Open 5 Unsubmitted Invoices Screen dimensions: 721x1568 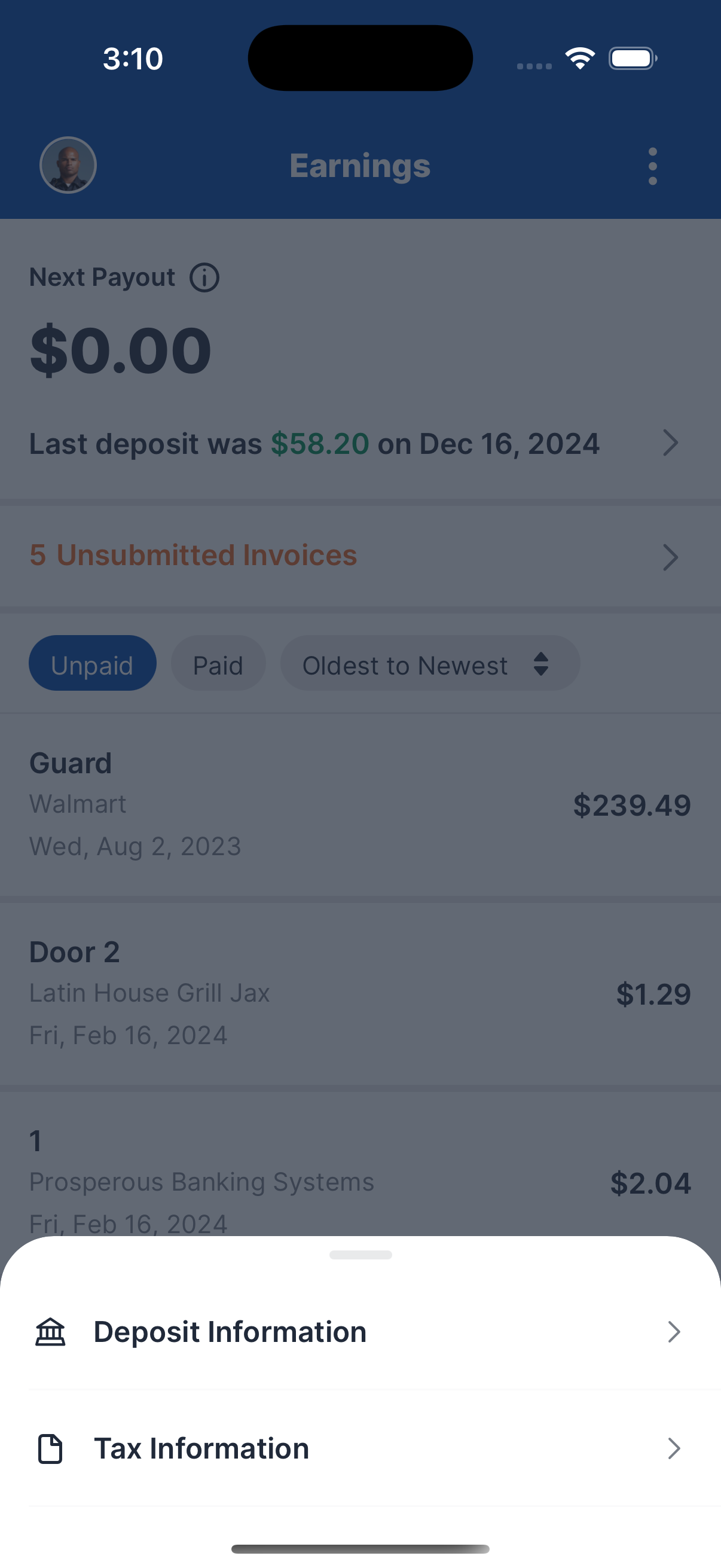click(360, 556)
